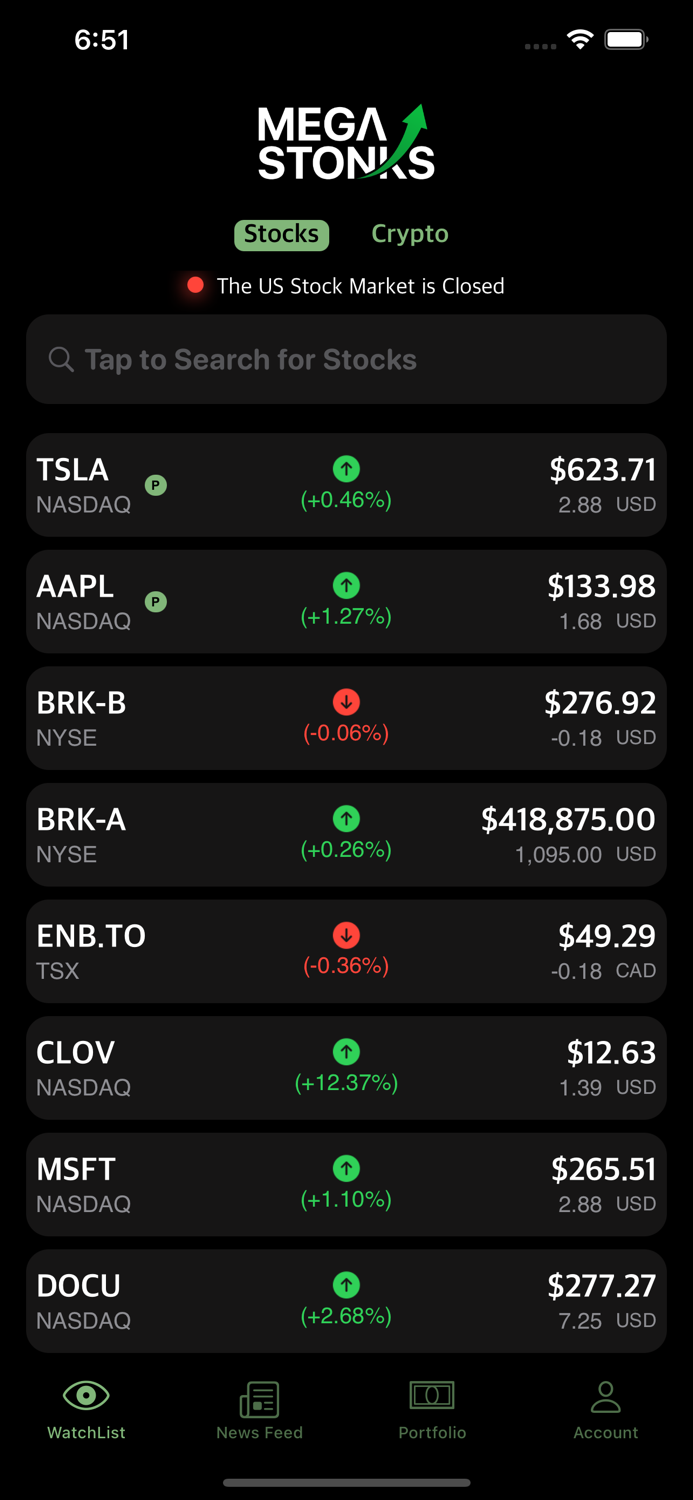
Task: Open the TSLA stock row
Action: (x=346, y=485)
